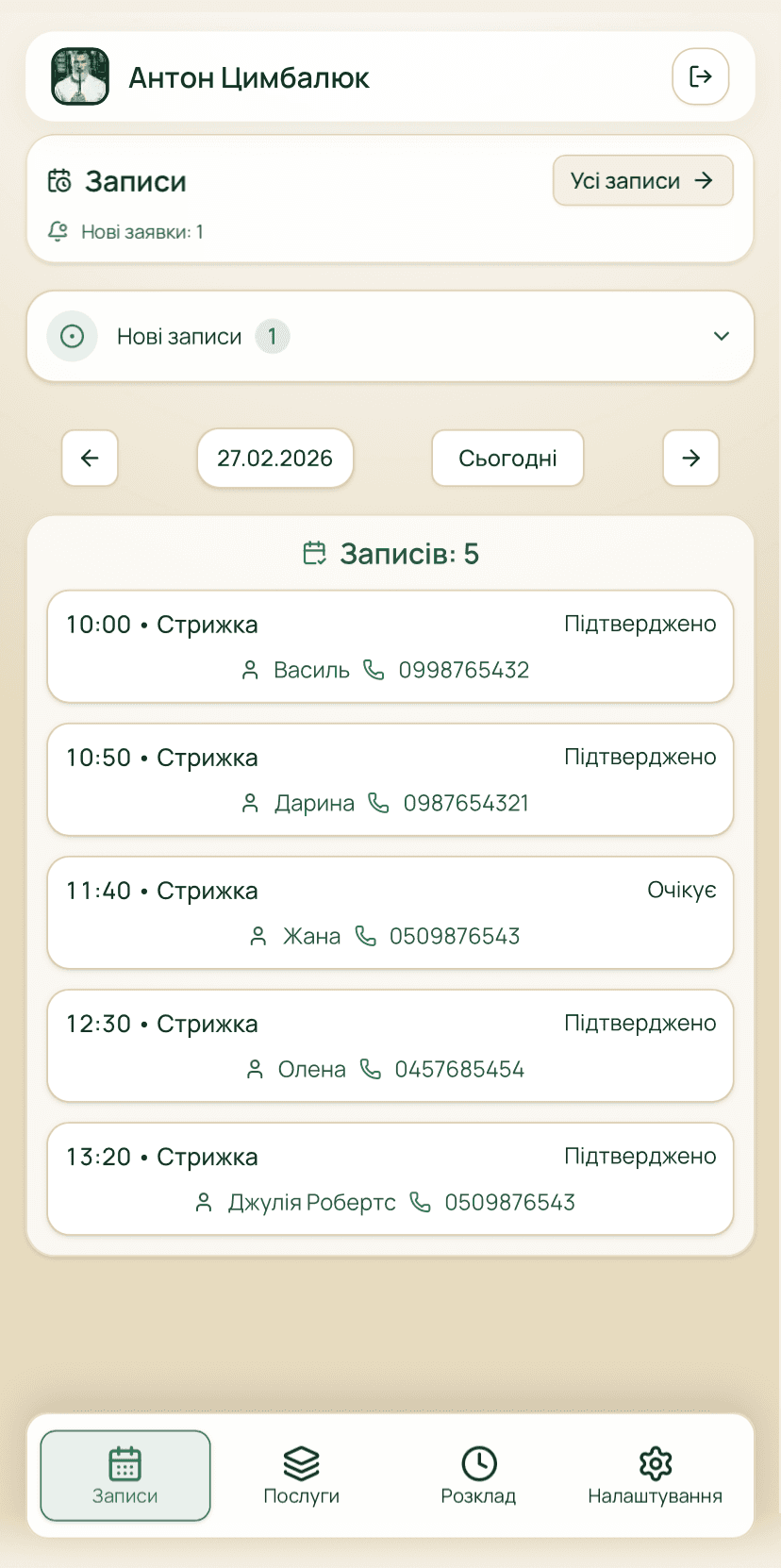Click the 1 badge beside Нові записи
This screenshot has width=781, height=1568.
pos(273,336)
